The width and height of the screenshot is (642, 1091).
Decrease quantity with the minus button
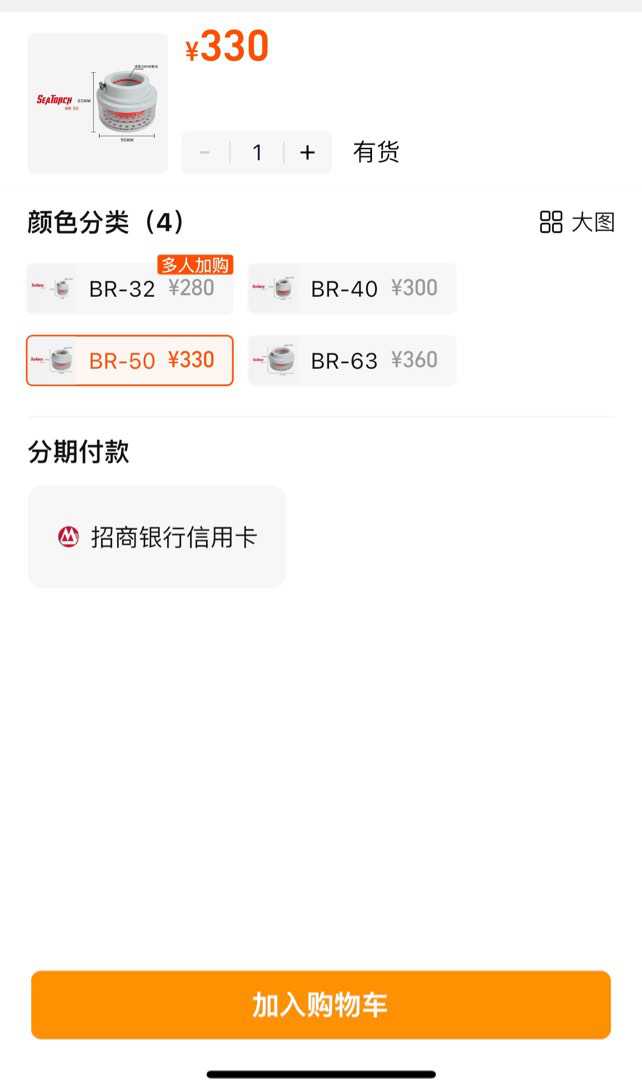(205, 152)
